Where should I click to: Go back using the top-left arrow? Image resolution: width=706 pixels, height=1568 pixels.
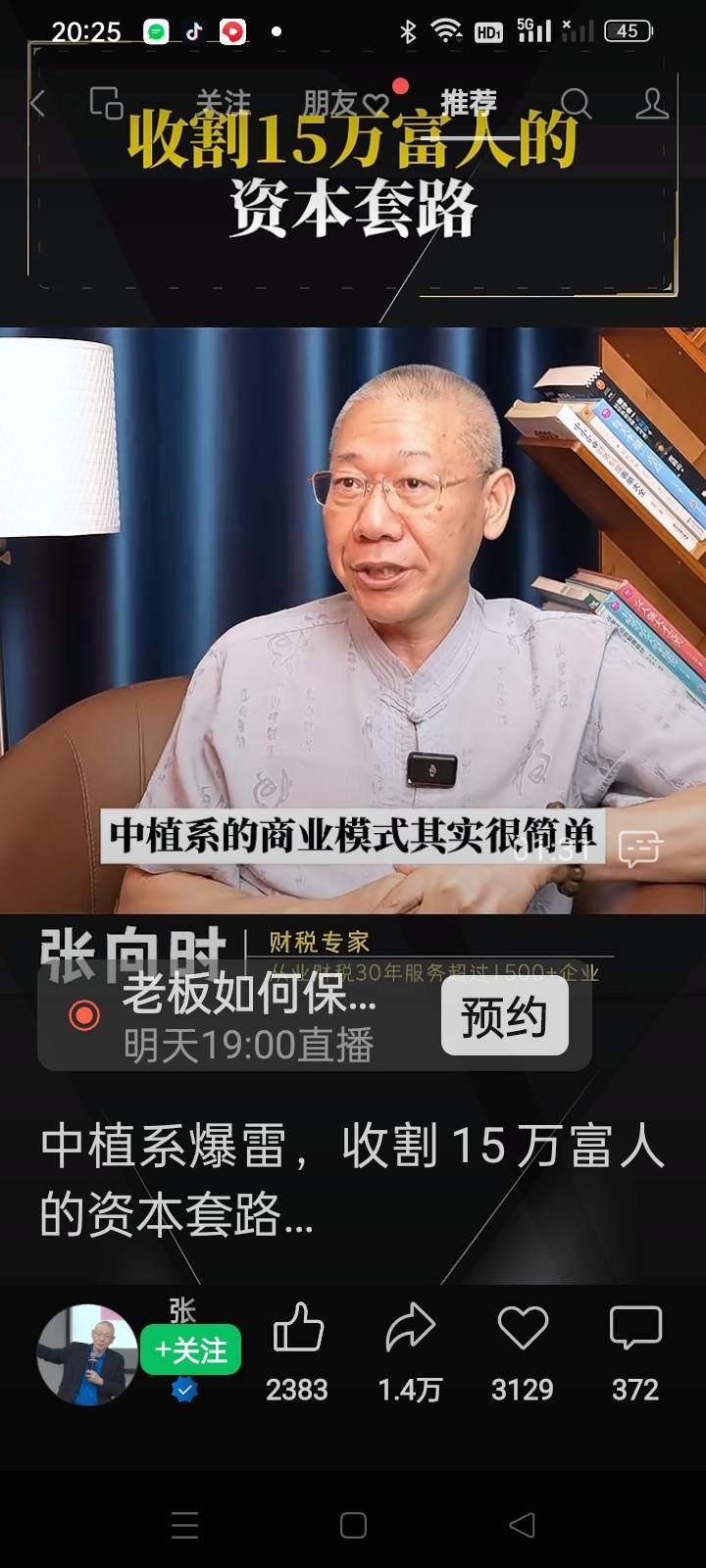tap(37, 103)
